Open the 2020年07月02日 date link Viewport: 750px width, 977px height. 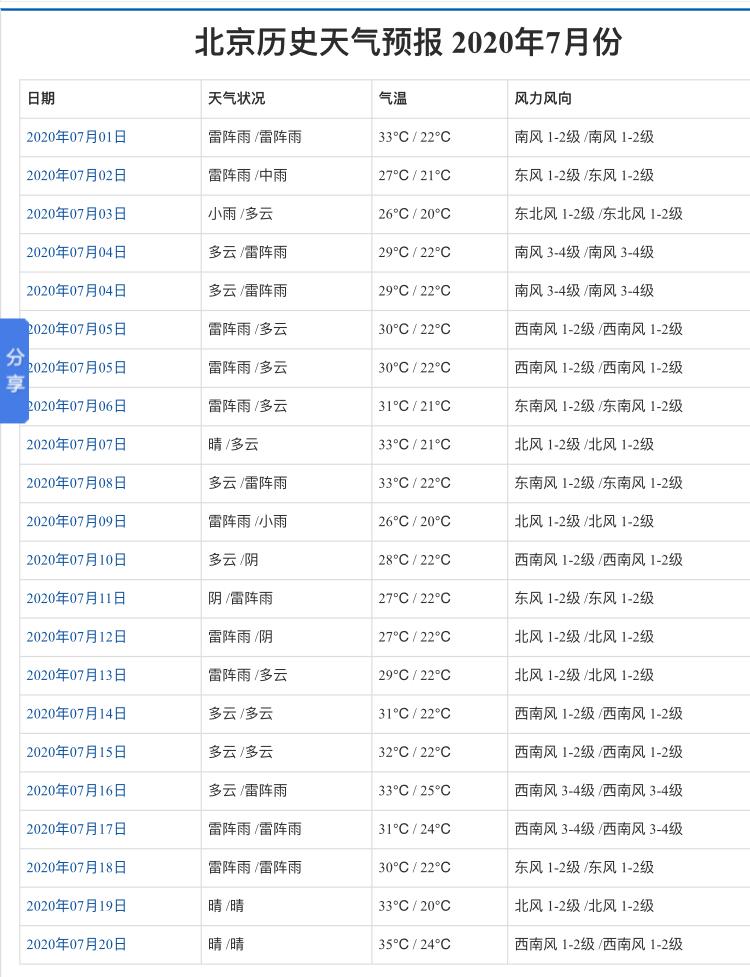pyautogui.click(x=75, y=175)
